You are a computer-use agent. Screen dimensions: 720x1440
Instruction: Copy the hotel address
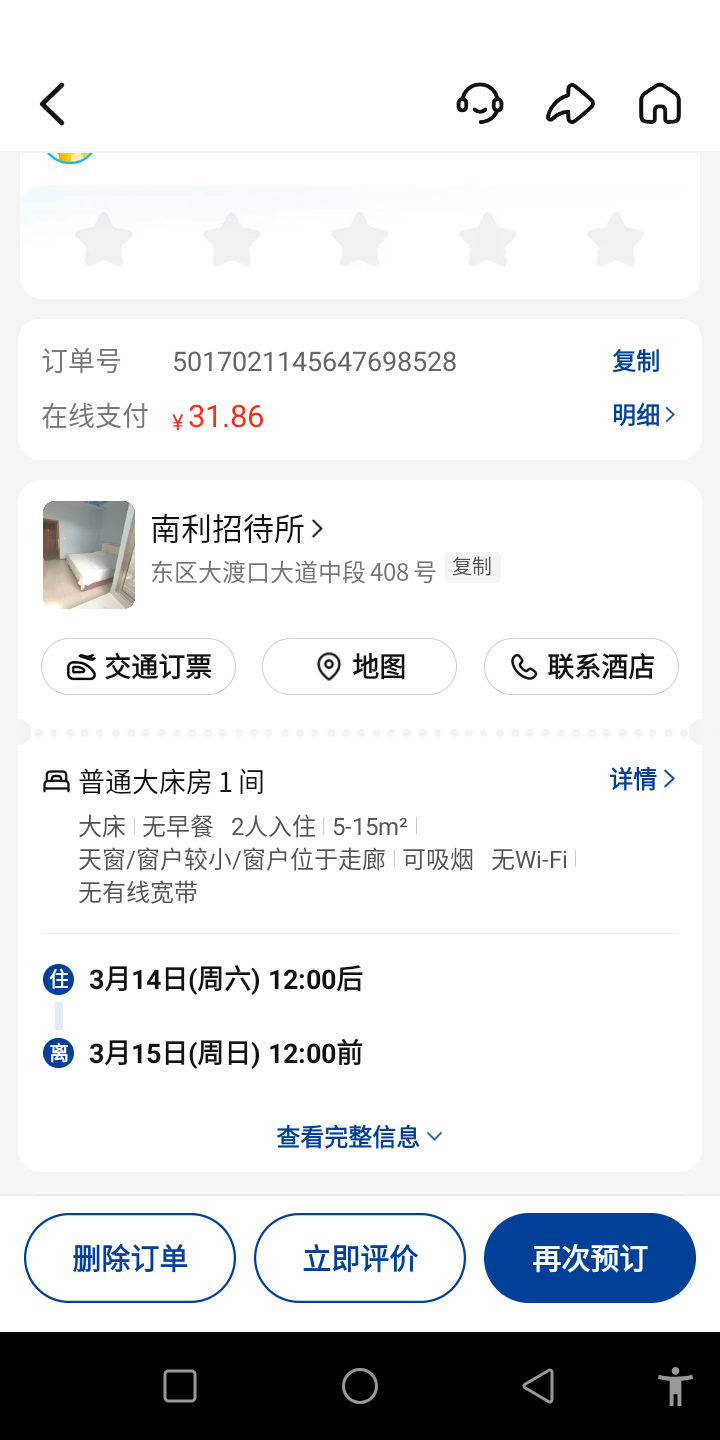click(472, 567)
